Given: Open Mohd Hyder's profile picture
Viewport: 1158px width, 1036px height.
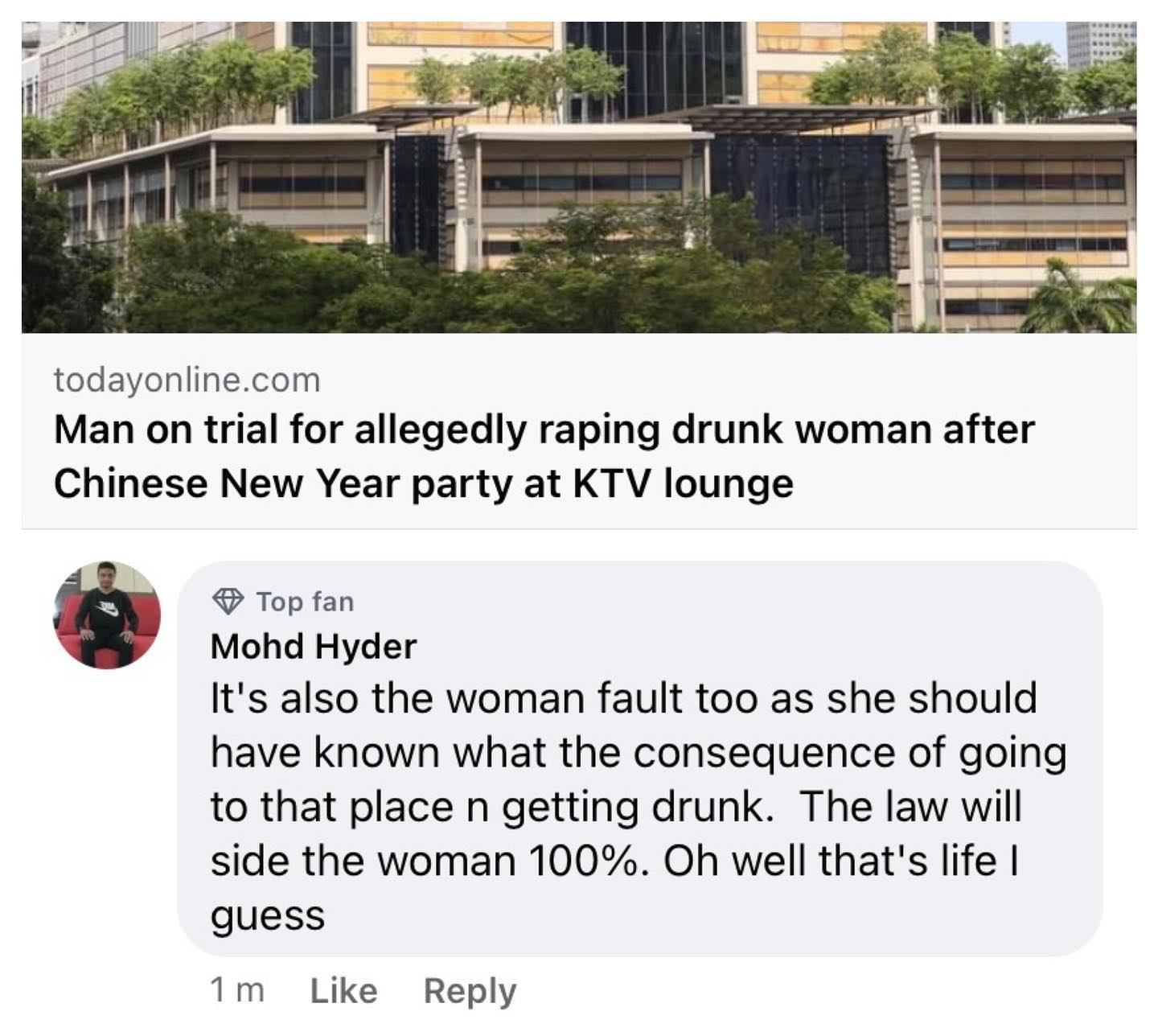Looking at the screenshot, I should [107, 615].
